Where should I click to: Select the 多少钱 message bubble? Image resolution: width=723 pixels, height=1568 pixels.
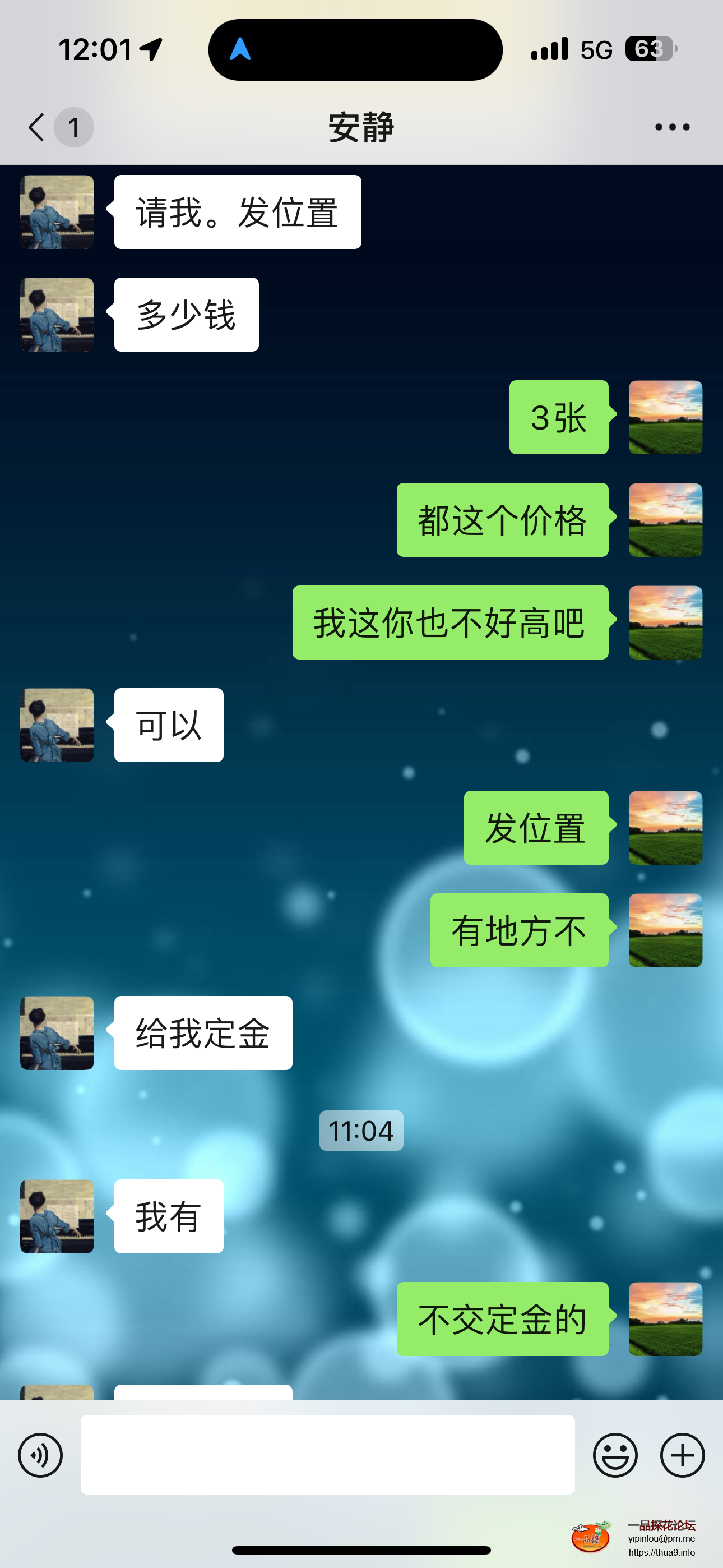point(185,315)
